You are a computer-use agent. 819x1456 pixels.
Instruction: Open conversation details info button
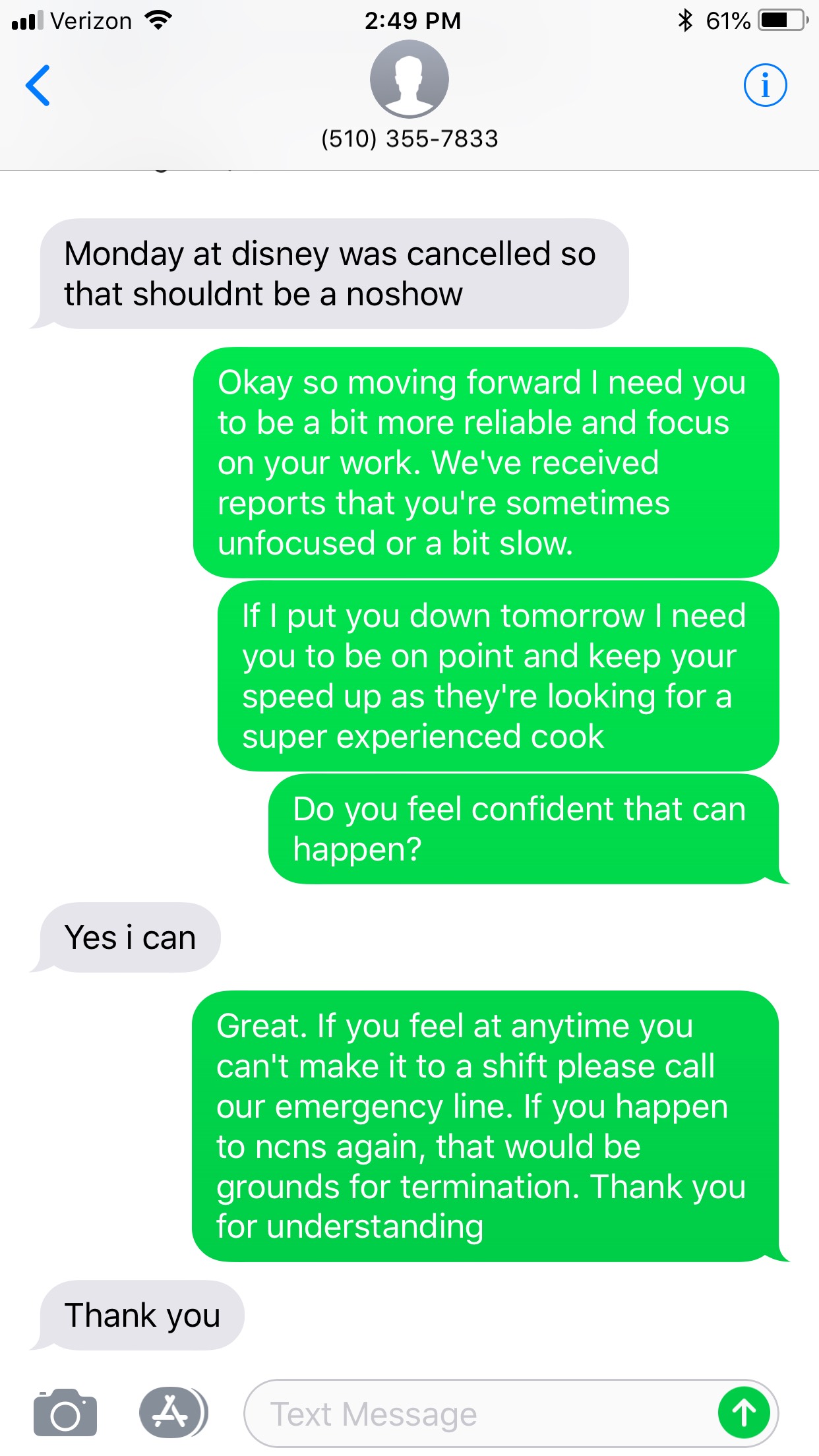click(x=765, y=86)
